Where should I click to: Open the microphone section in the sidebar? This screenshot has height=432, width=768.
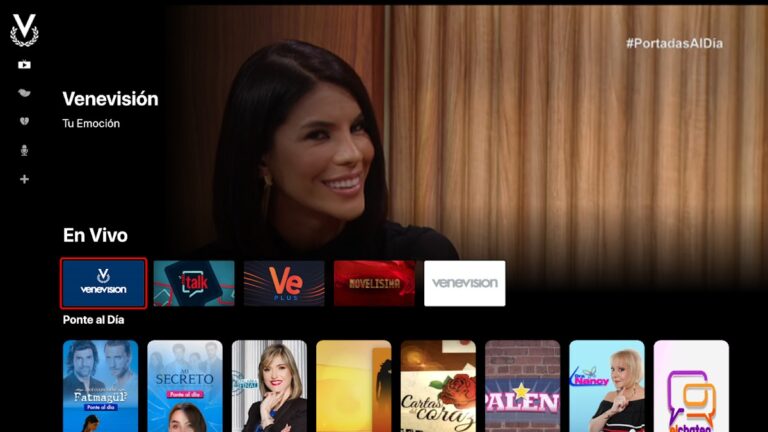[24, 150]
